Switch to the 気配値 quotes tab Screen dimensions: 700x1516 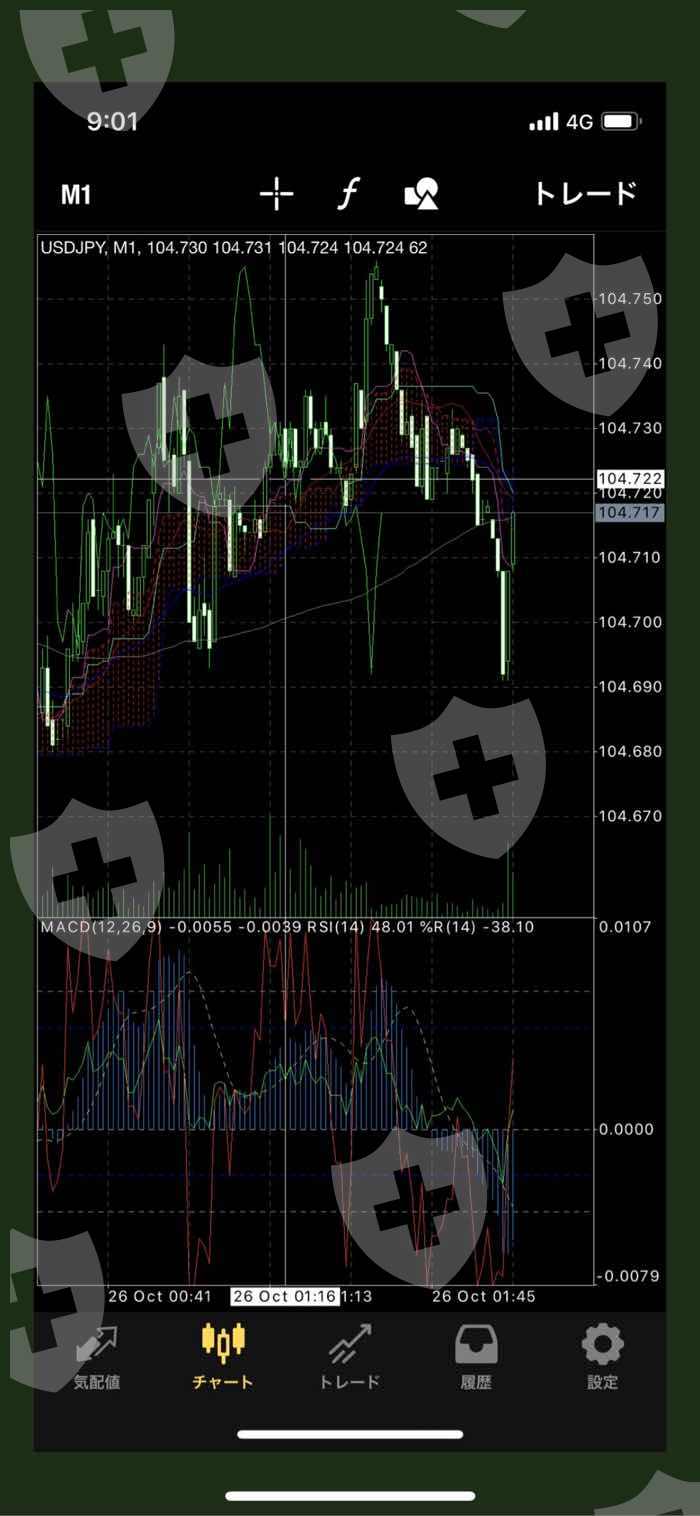[97, 1357]
